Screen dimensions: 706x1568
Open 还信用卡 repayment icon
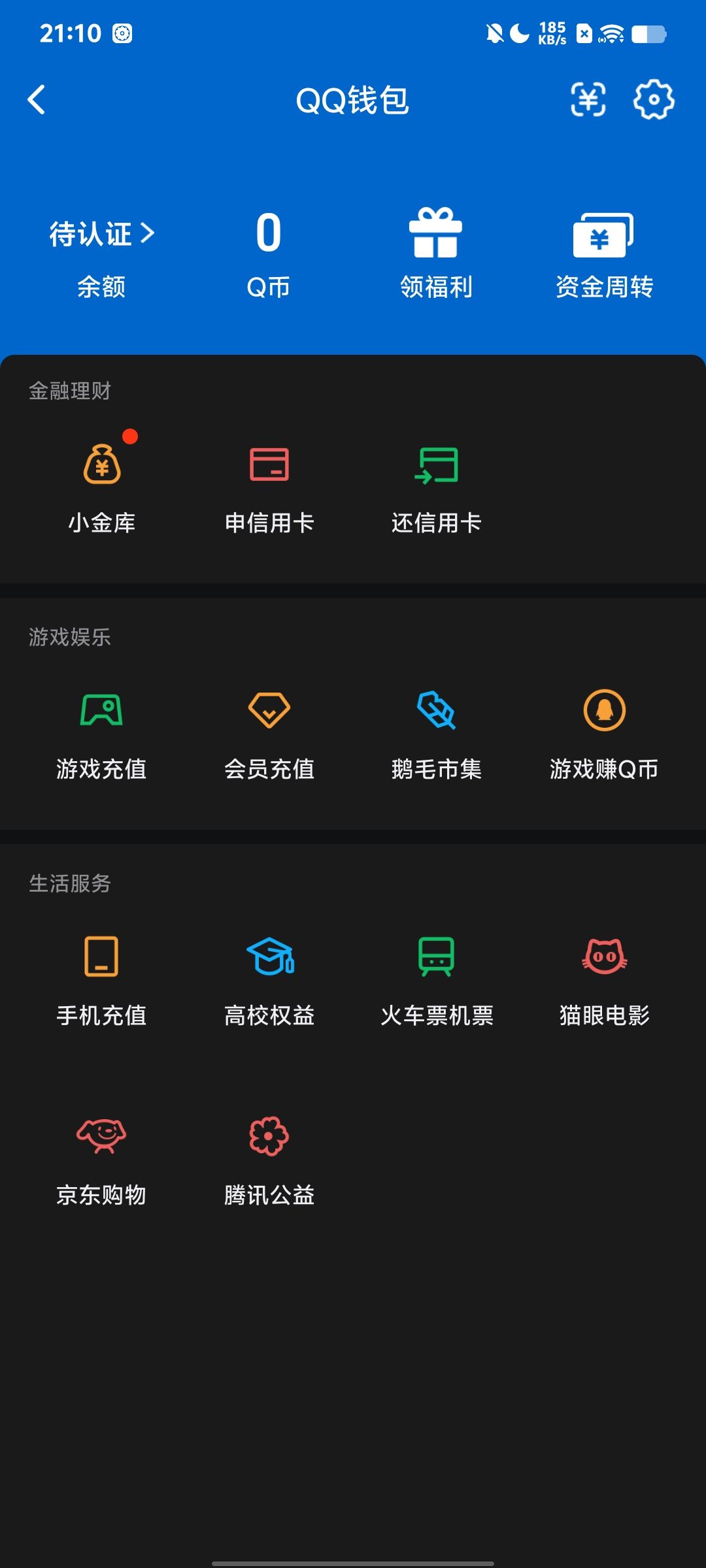(437, 464)
